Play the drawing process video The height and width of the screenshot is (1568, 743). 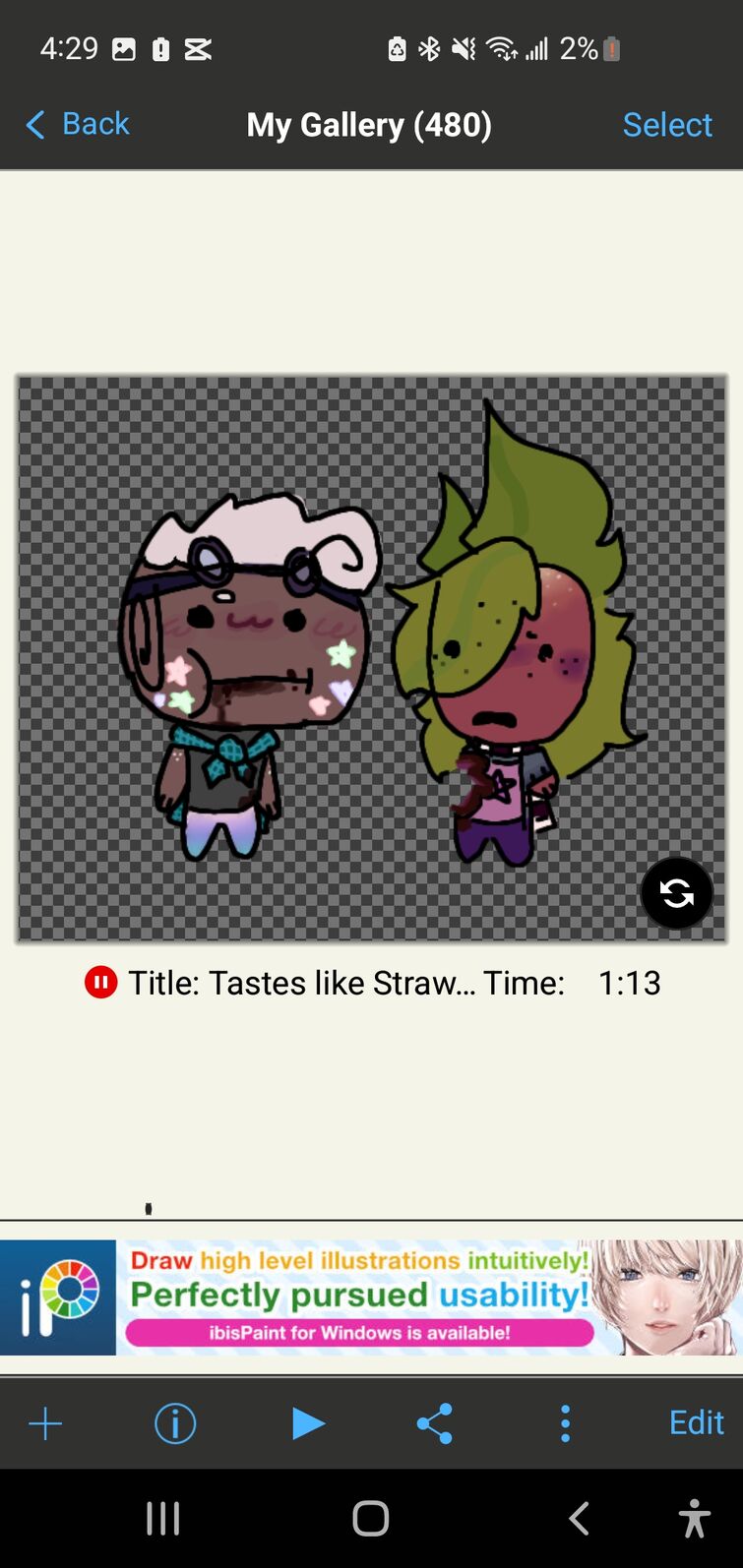point(307,1423)
